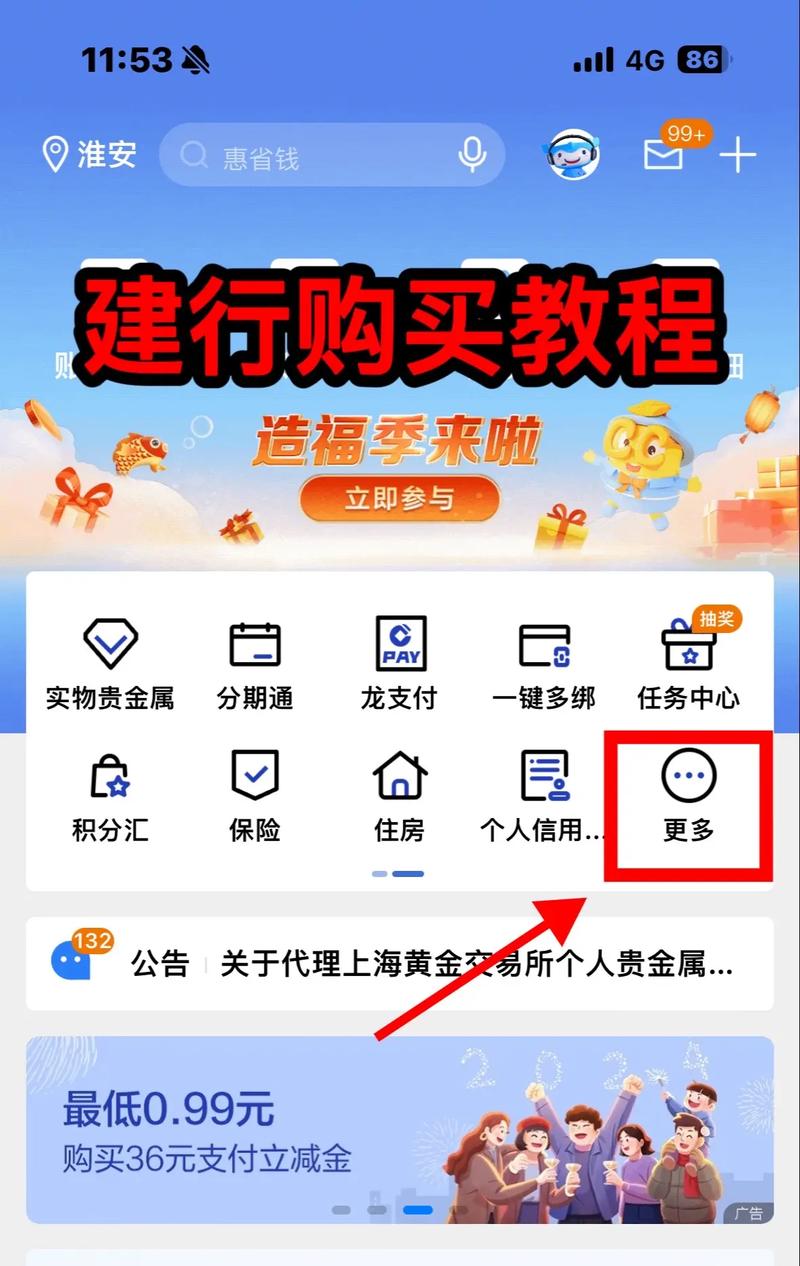Screen dimensions: 800x1266
Task: Open the plus menu
Action: point(738,155)
